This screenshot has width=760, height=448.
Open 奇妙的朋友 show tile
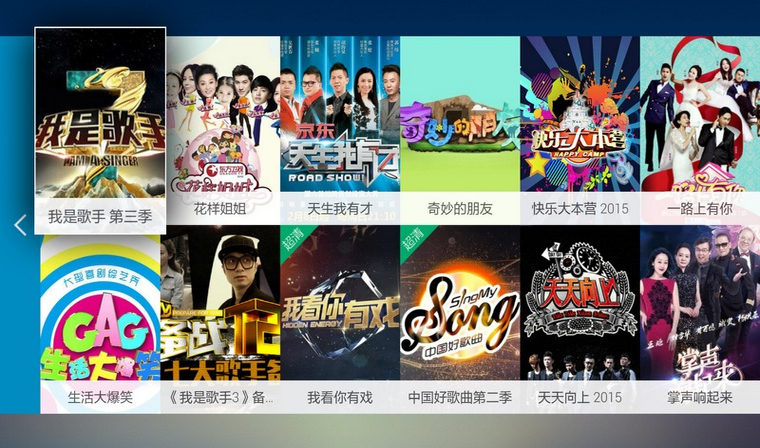pos(460,125)
